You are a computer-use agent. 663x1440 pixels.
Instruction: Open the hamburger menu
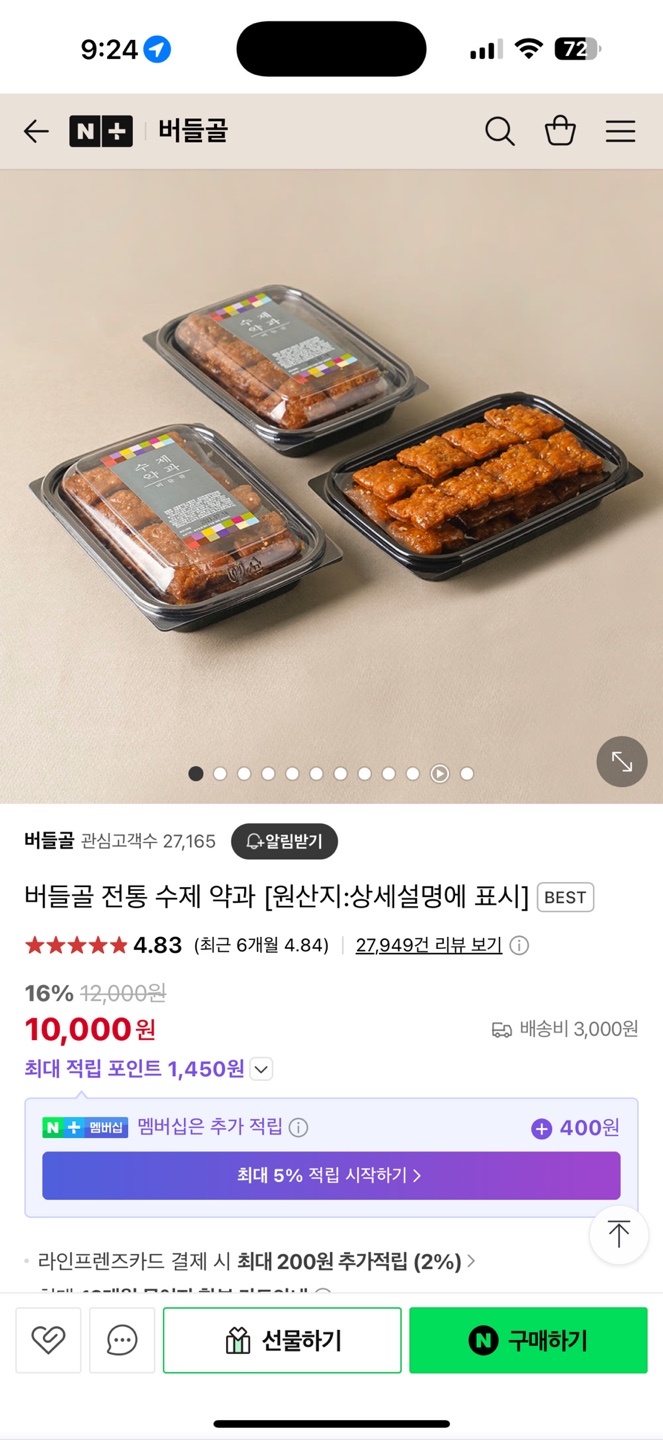pos(620,131)
